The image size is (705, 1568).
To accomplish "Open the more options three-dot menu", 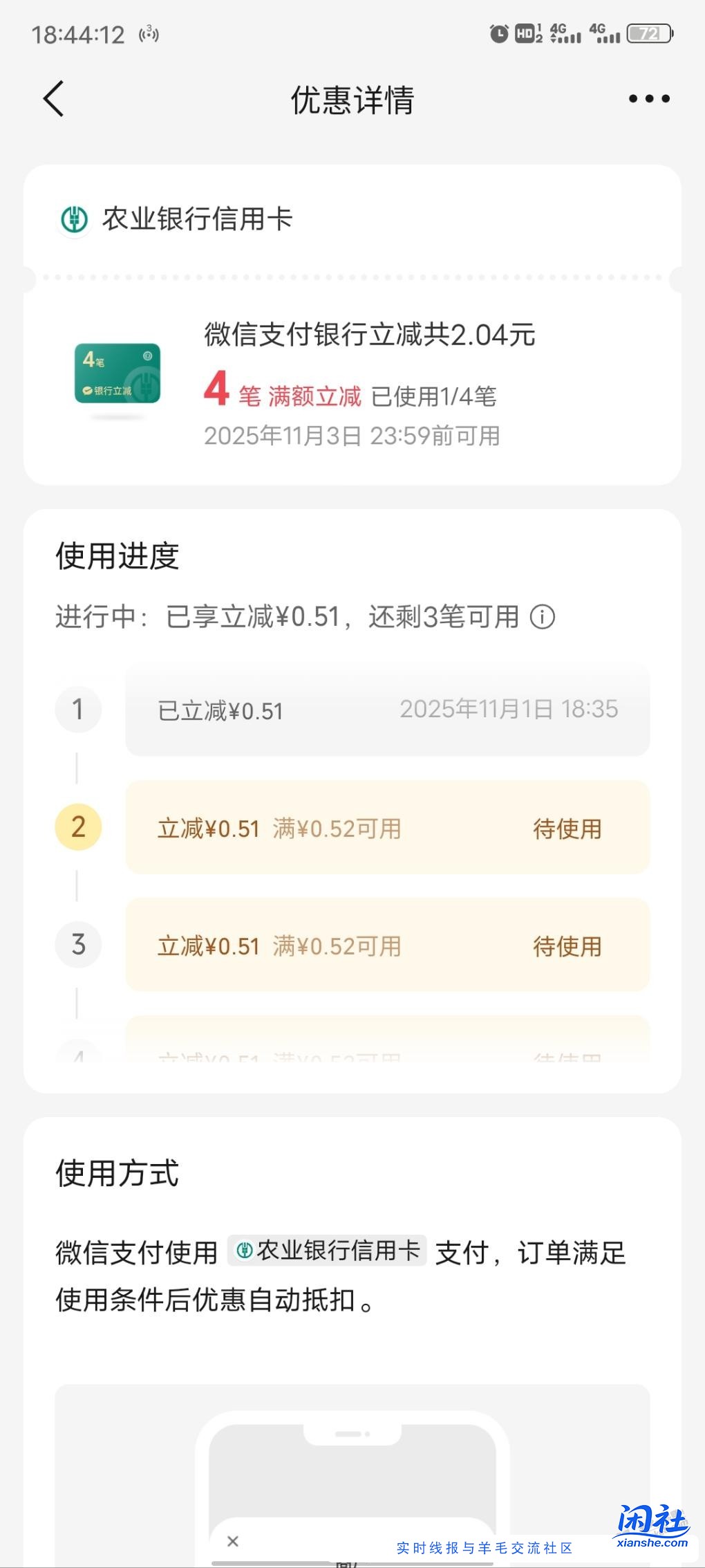I will [647, 99].
